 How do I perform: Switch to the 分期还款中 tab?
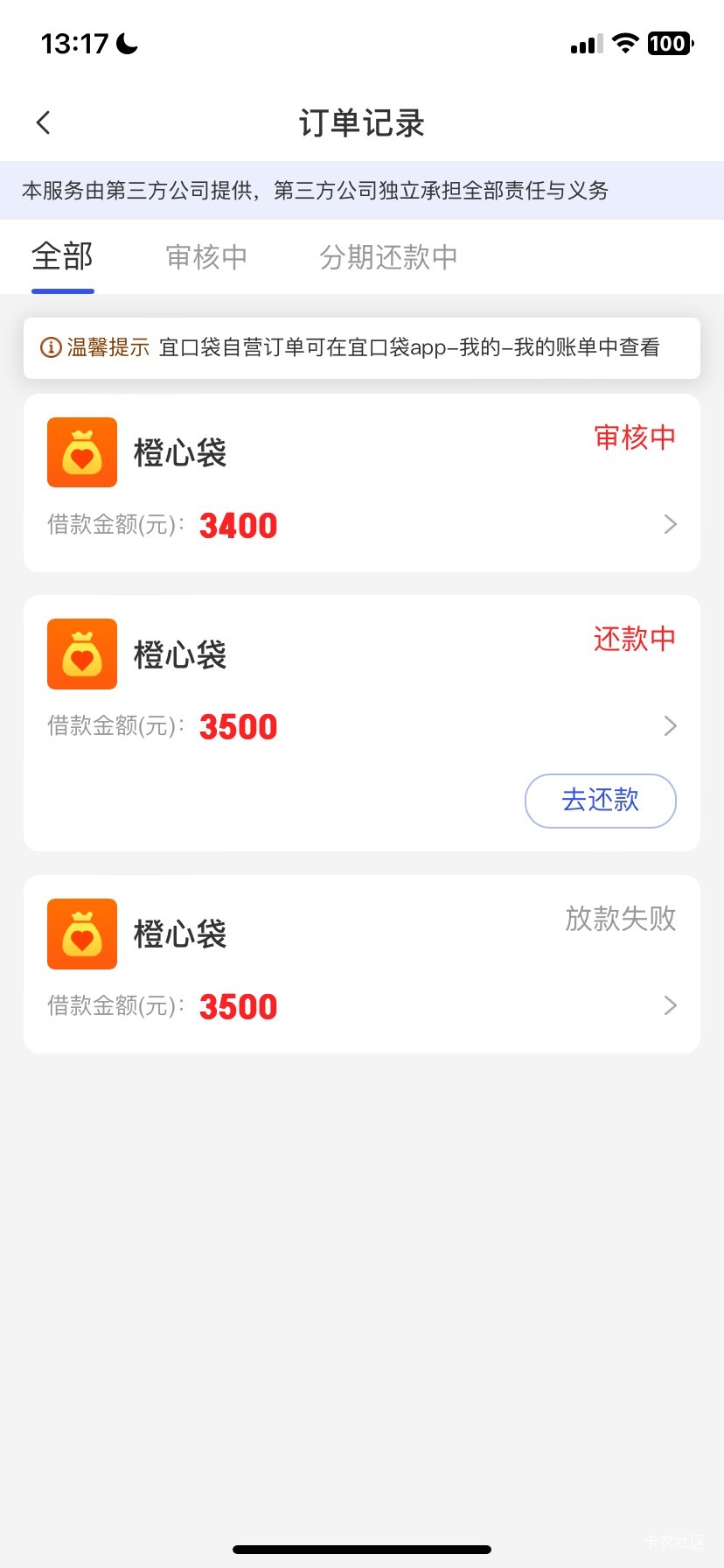[388, 257]
